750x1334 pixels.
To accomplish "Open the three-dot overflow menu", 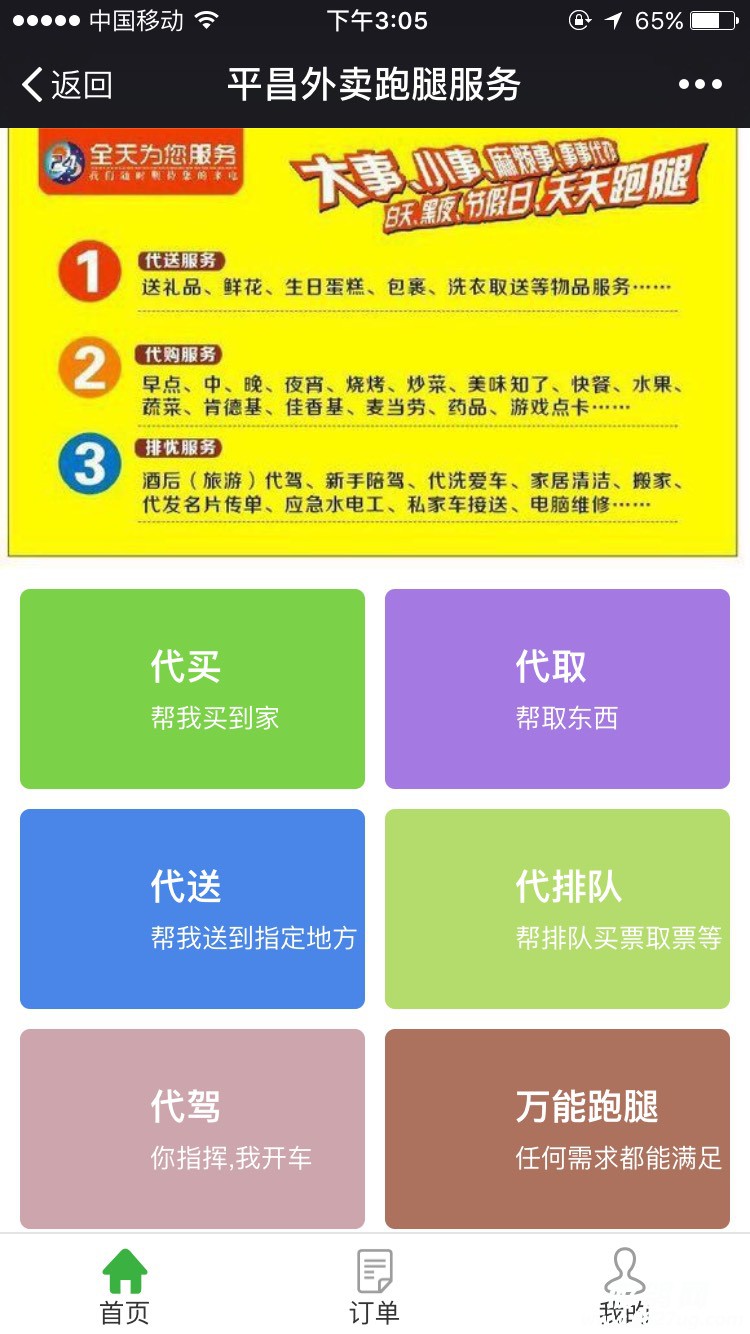I will click(x=700, y=85).
